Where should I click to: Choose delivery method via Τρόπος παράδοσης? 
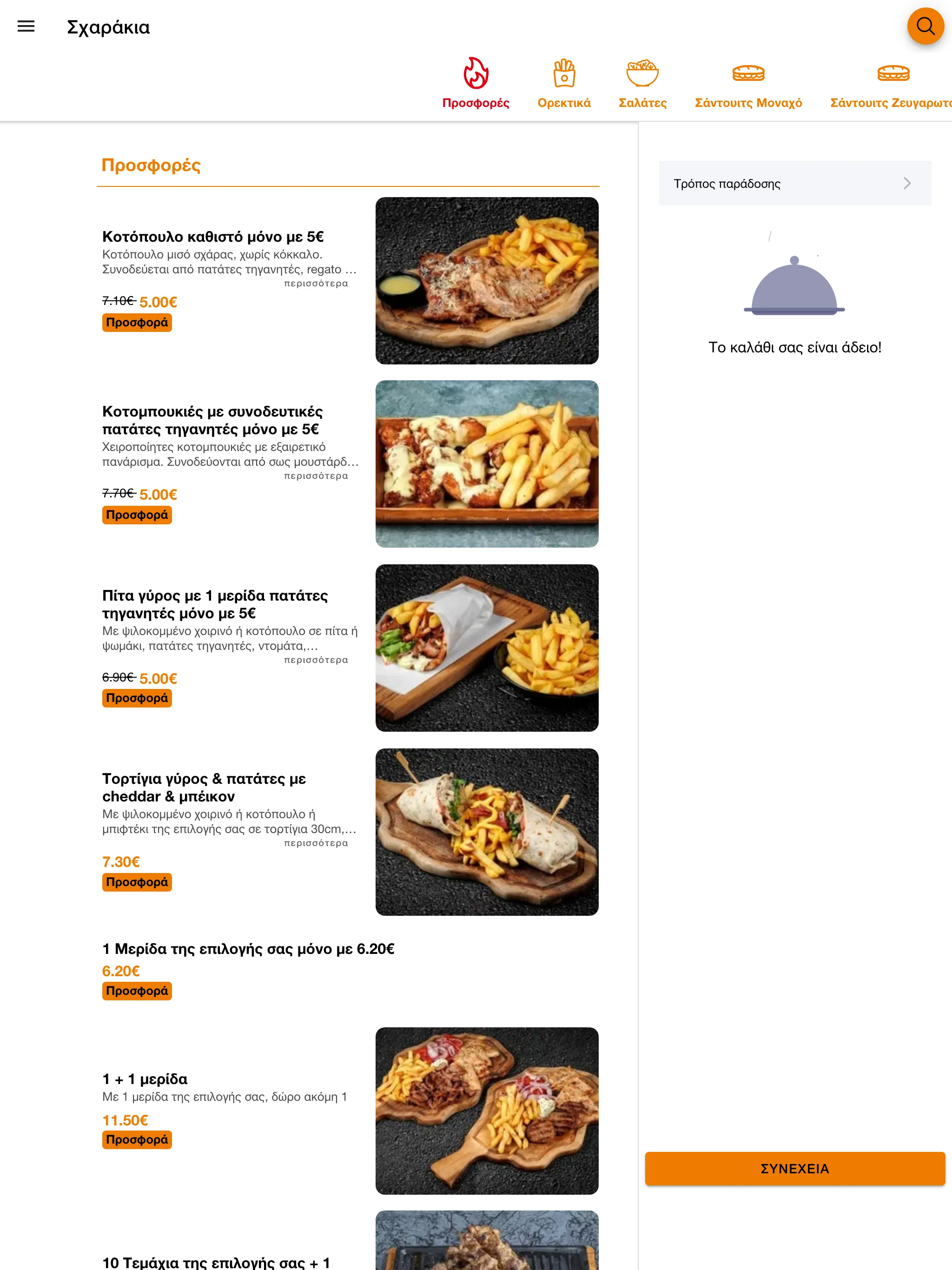[x=794, y=184]
